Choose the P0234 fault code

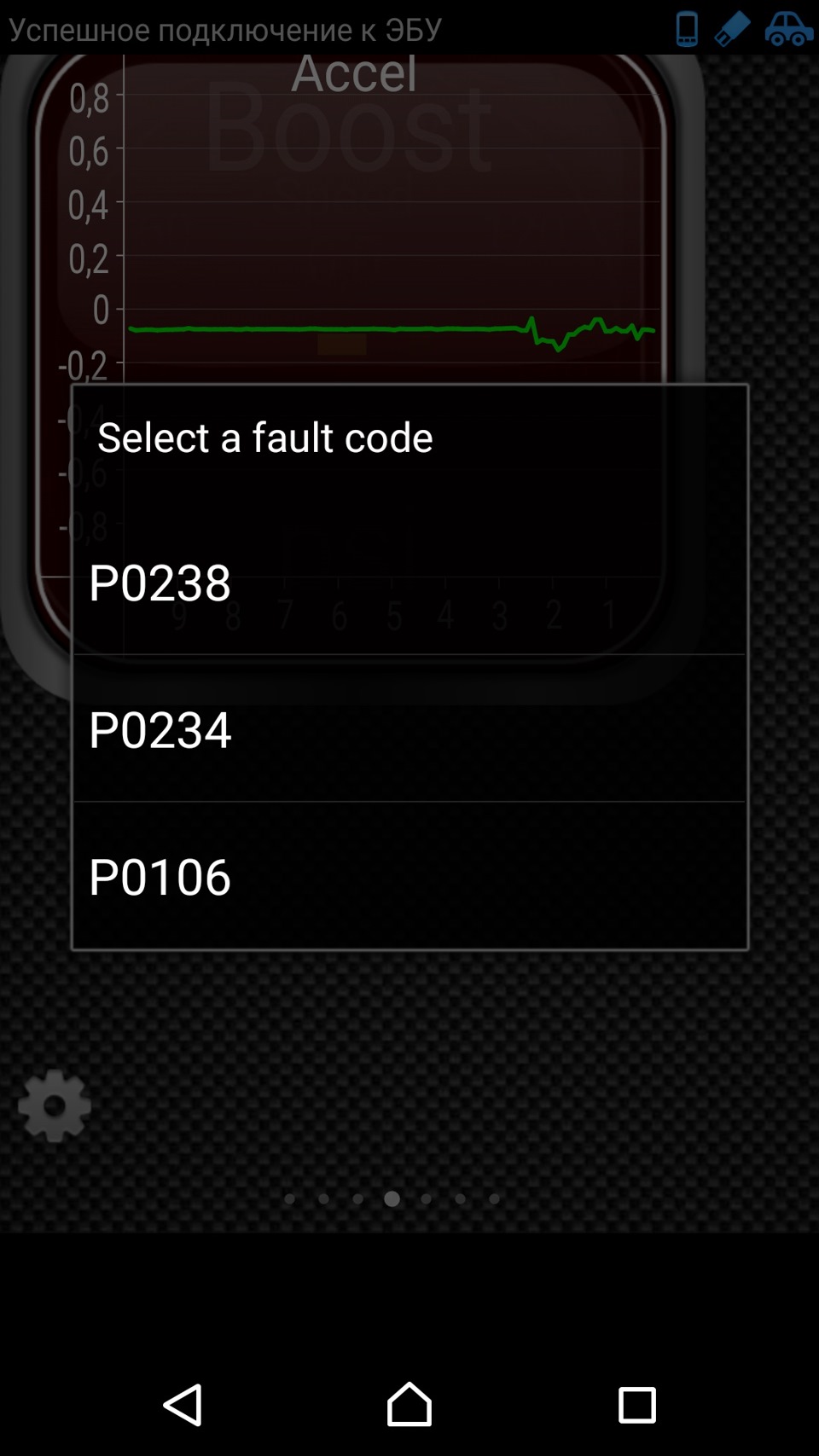click(409, 729)
